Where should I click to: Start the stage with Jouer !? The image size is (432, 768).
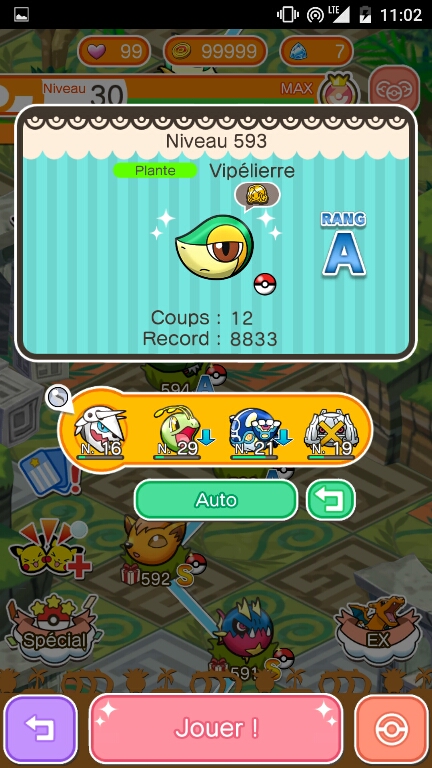(216, 728)
